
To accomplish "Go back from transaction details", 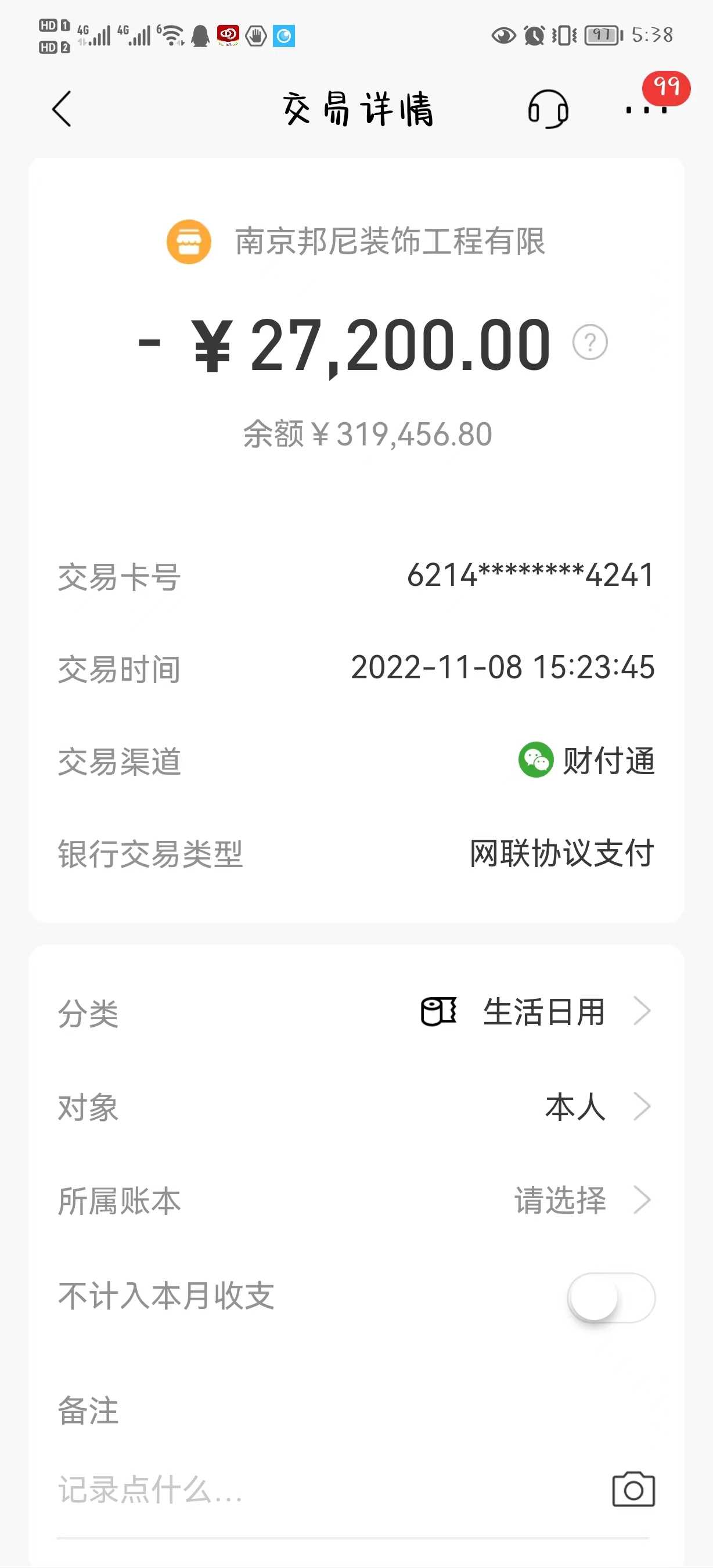I will point(62,110).
